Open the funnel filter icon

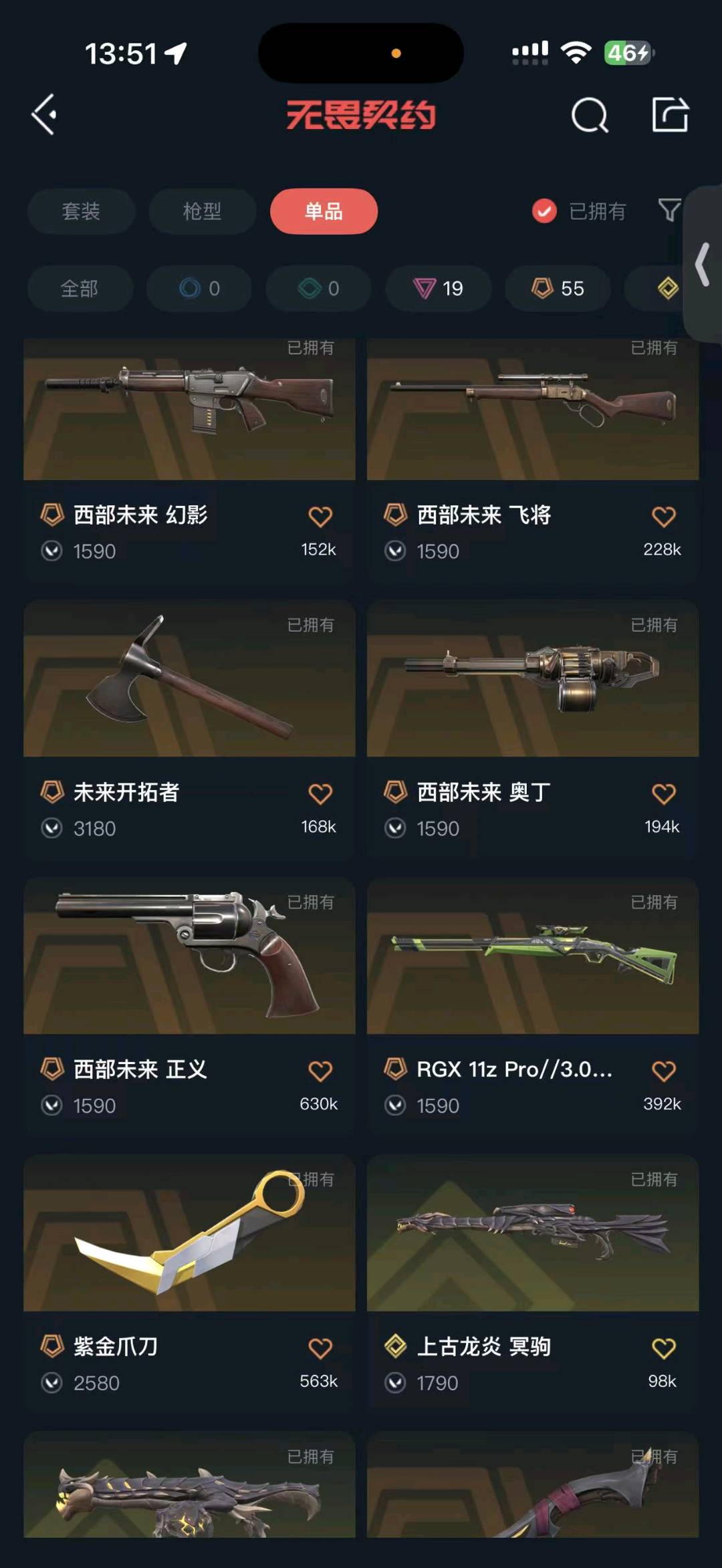[669, 211]
